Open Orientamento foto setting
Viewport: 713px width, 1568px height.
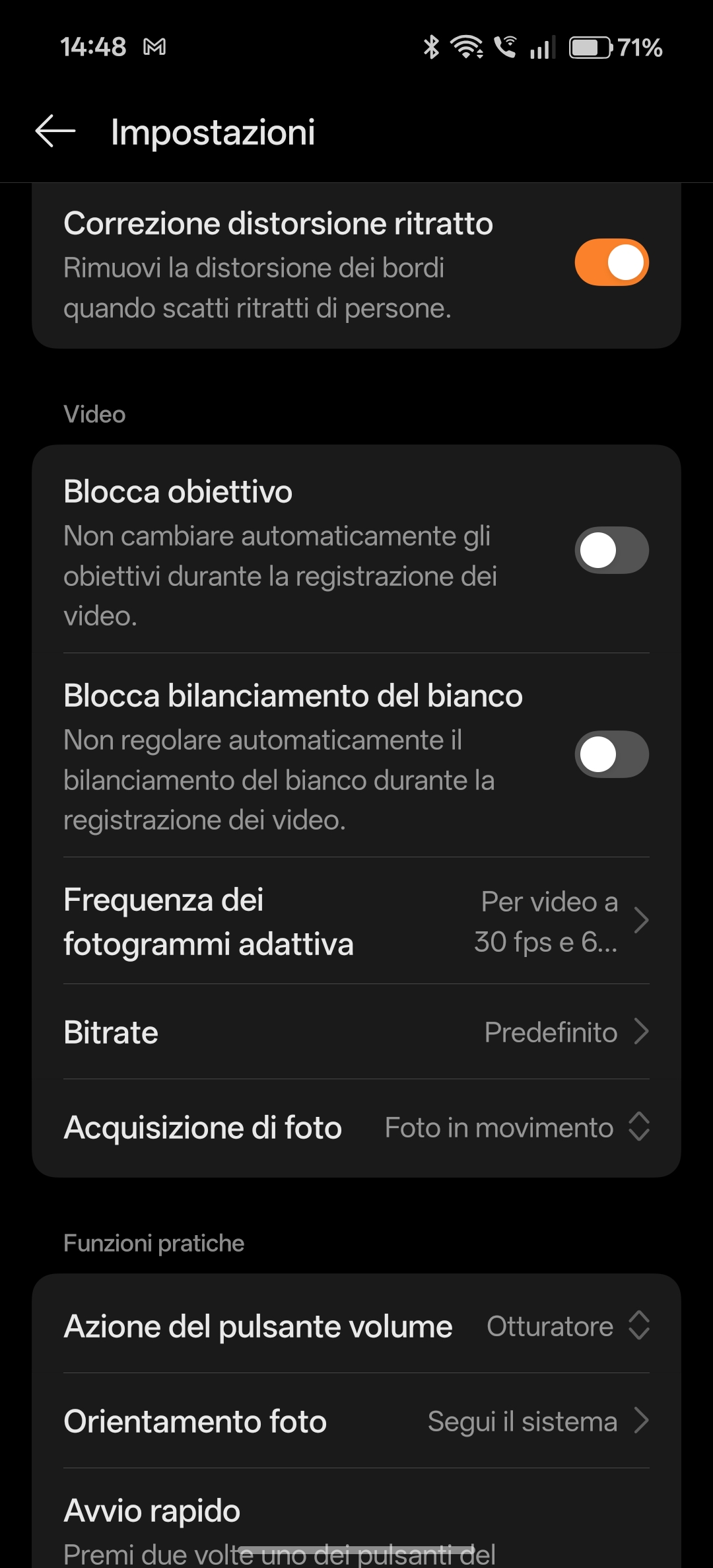point(356,1421)
